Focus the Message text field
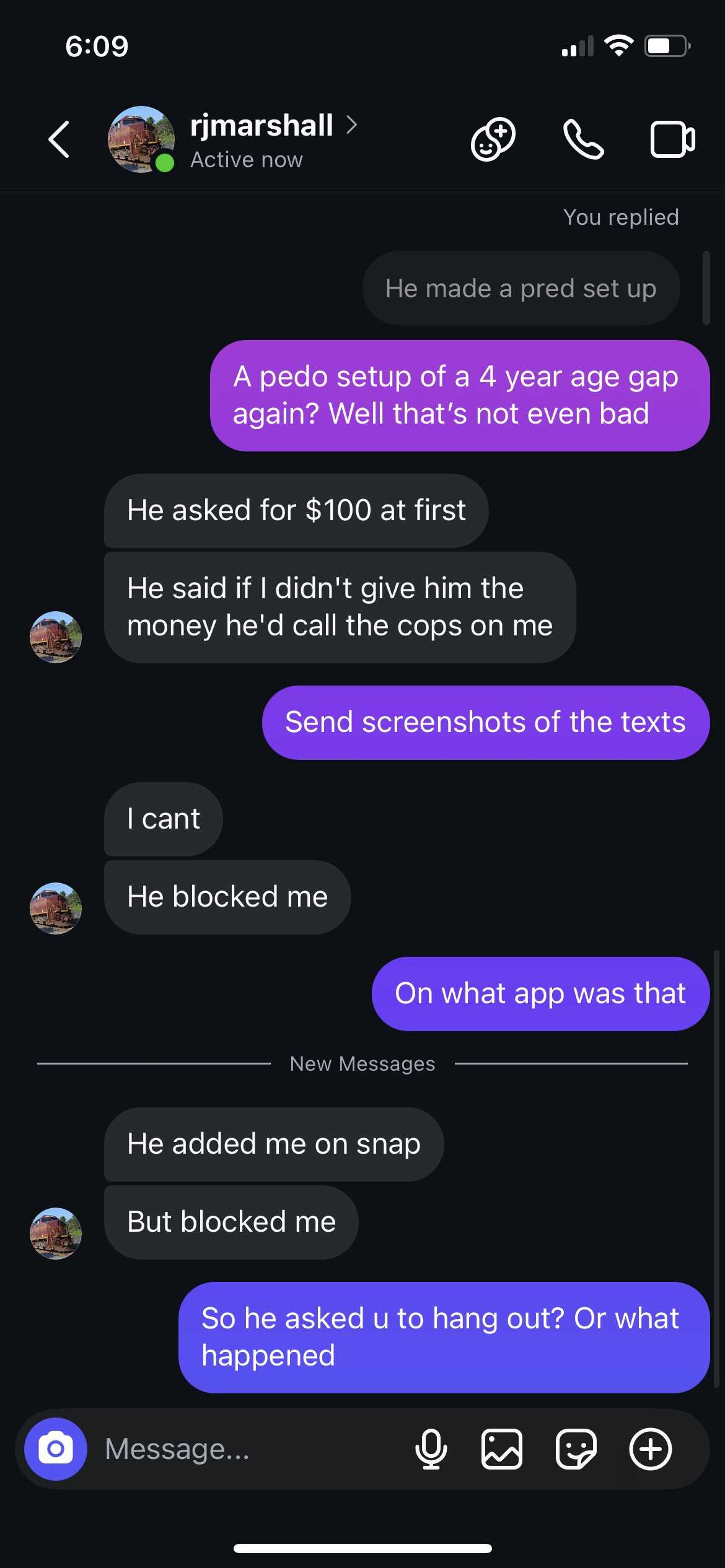Viewport: 725px width, 1568px height. (248, 1449)
